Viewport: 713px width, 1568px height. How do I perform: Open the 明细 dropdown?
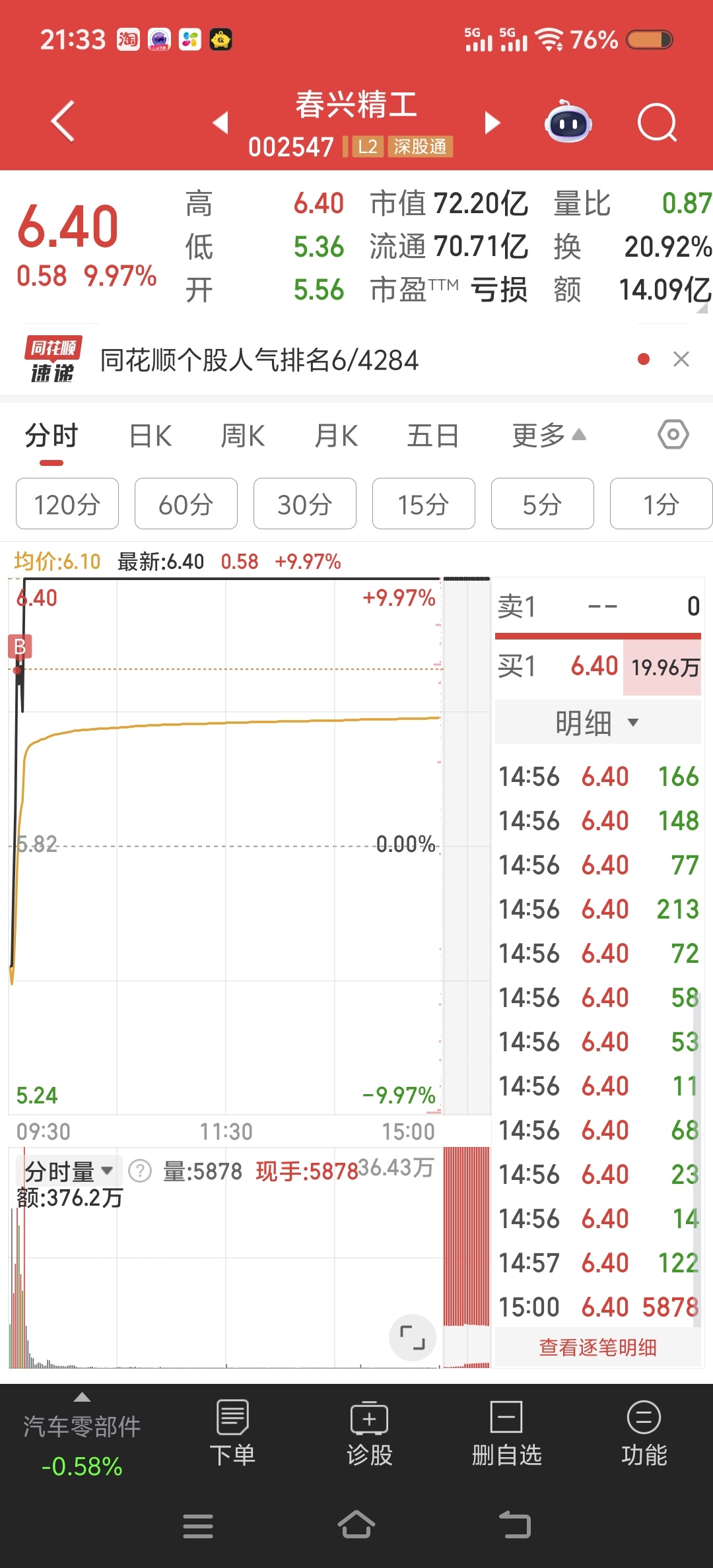pyautogui.click(x=597, y=723)
